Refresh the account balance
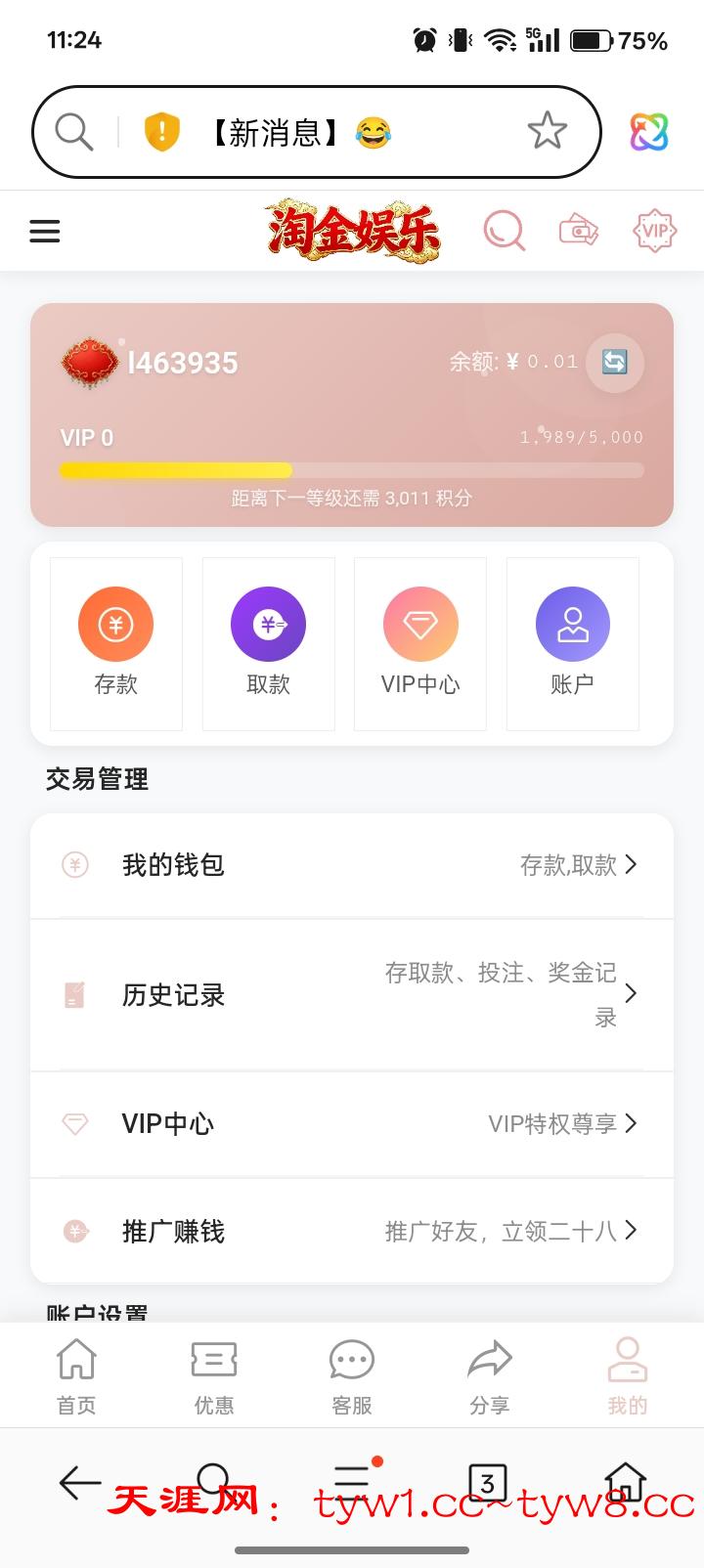 [x=614, y=363]
